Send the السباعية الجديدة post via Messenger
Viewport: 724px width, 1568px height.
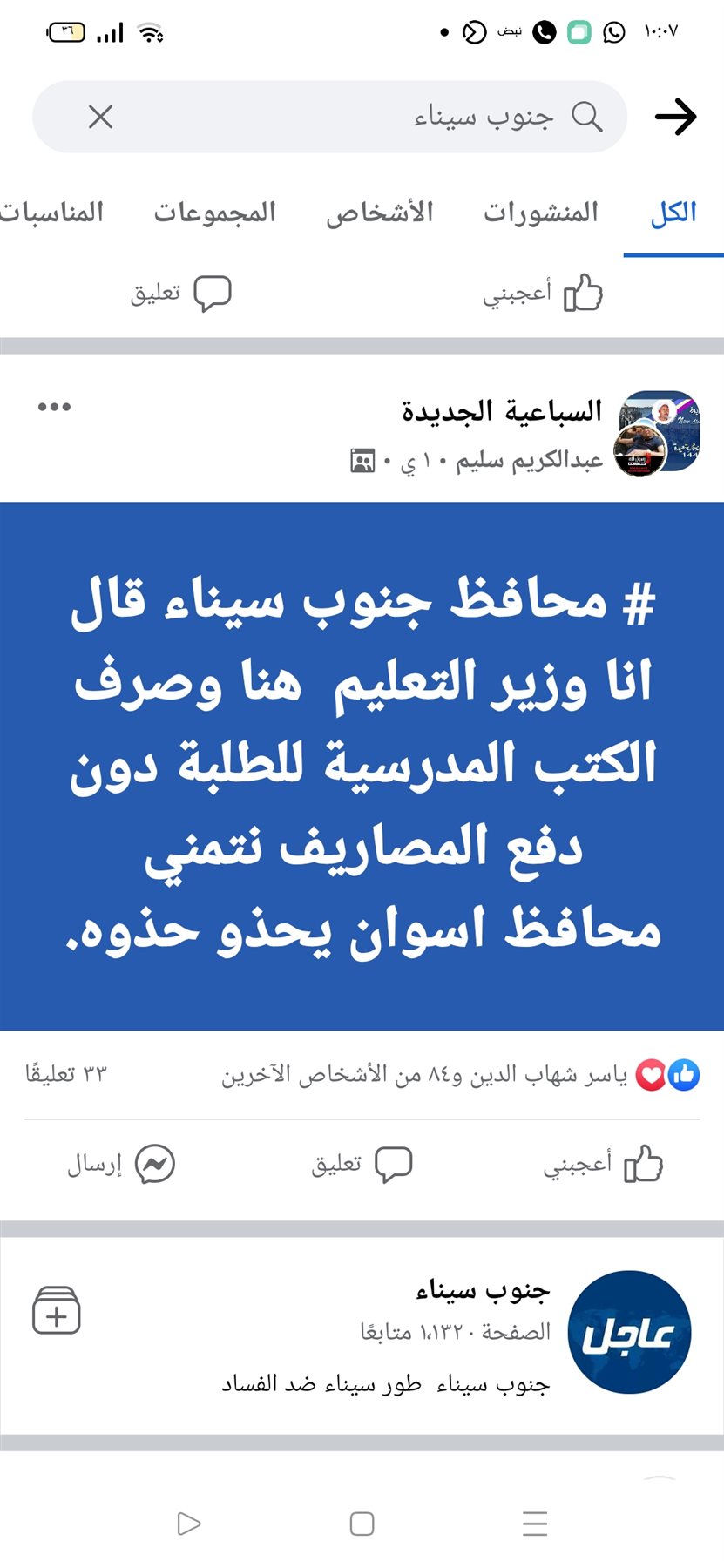pyautogui.click(x=122, y=1164)
